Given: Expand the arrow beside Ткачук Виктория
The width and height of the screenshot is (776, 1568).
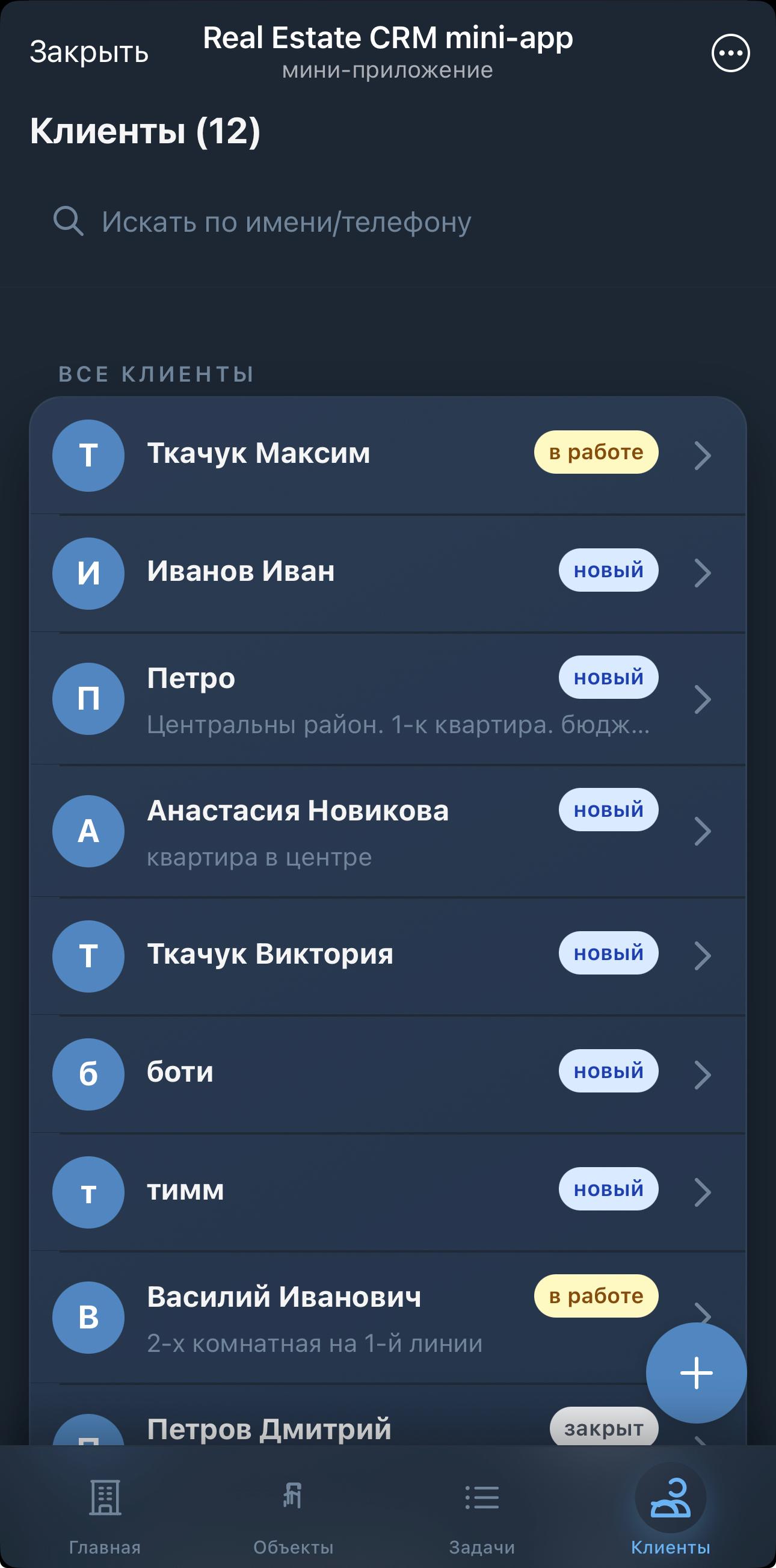Looking at the screenshot, I should coord(703,956).
